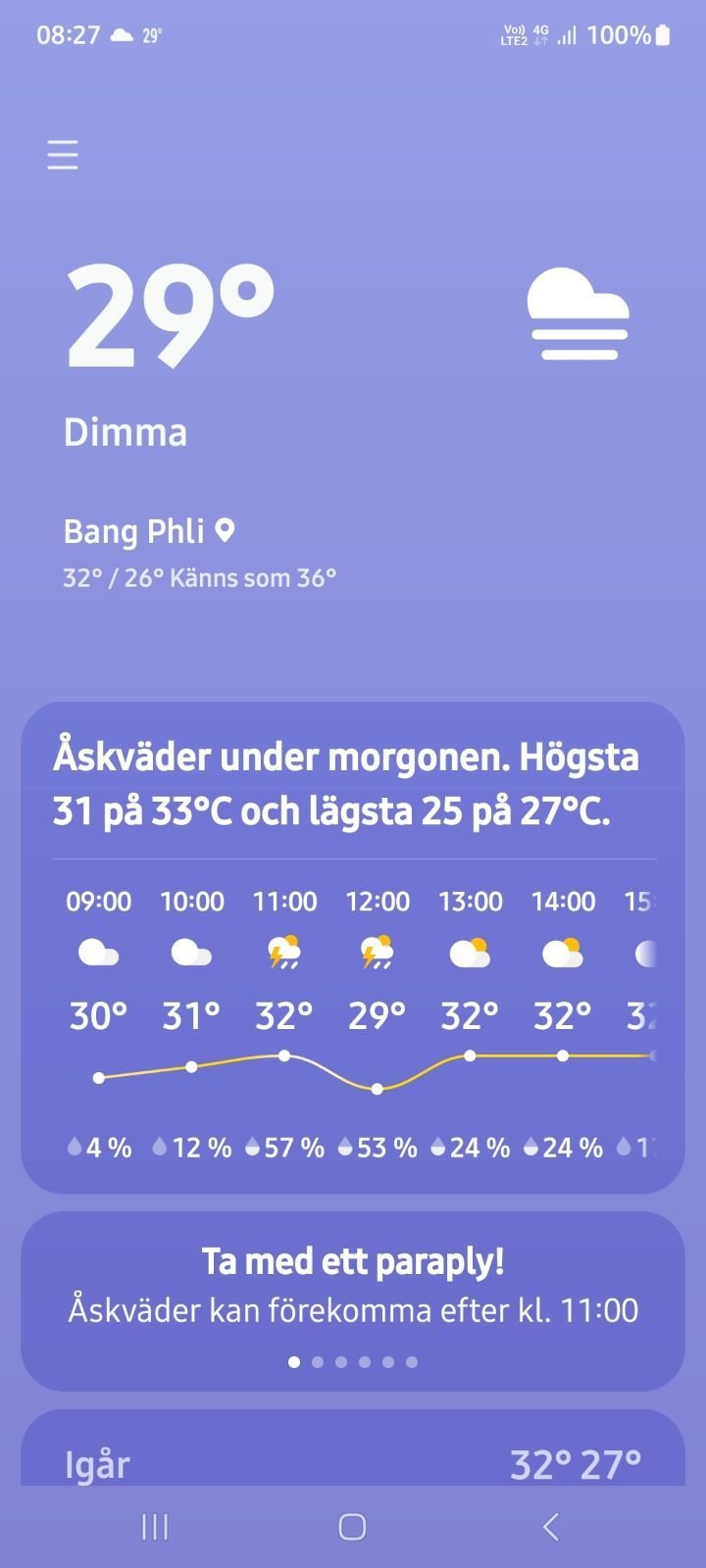Open the Bang Phli location entry
Image resolution: width=706 pixels, height=1568 pixels.
(x=149, y=531)
